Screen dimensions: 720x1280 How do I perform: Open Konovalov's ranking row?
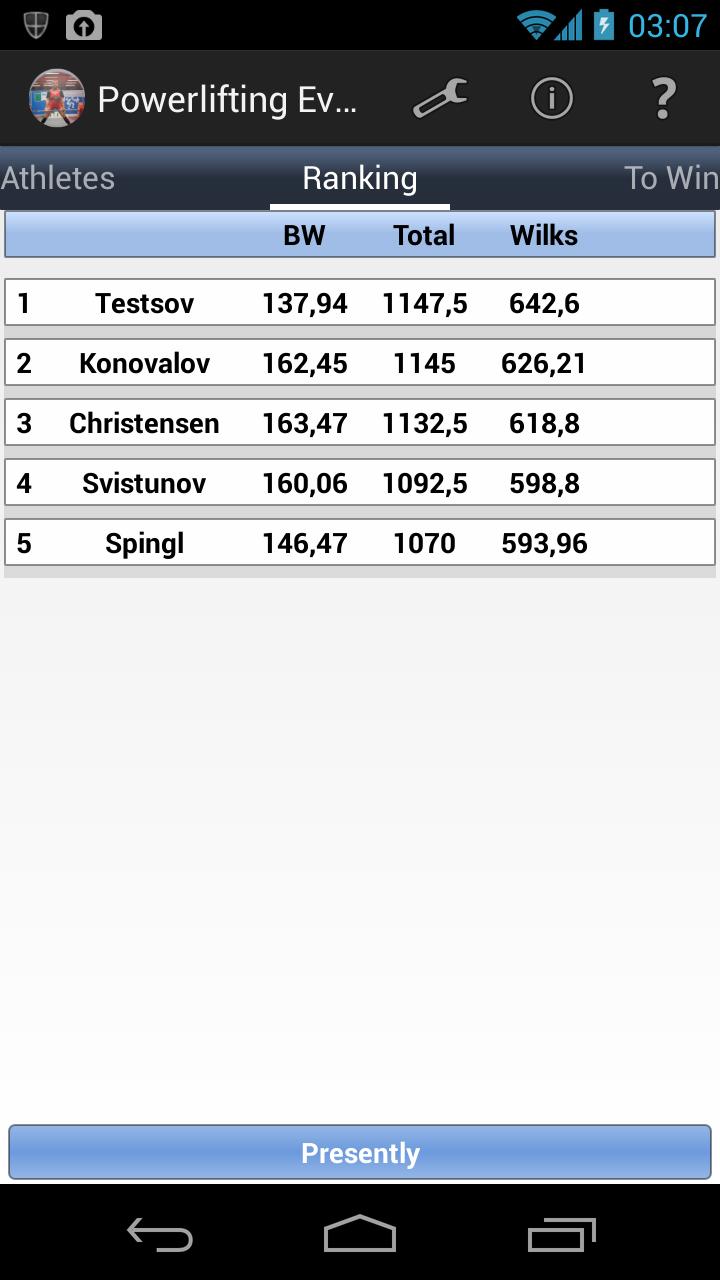[360, 363]
